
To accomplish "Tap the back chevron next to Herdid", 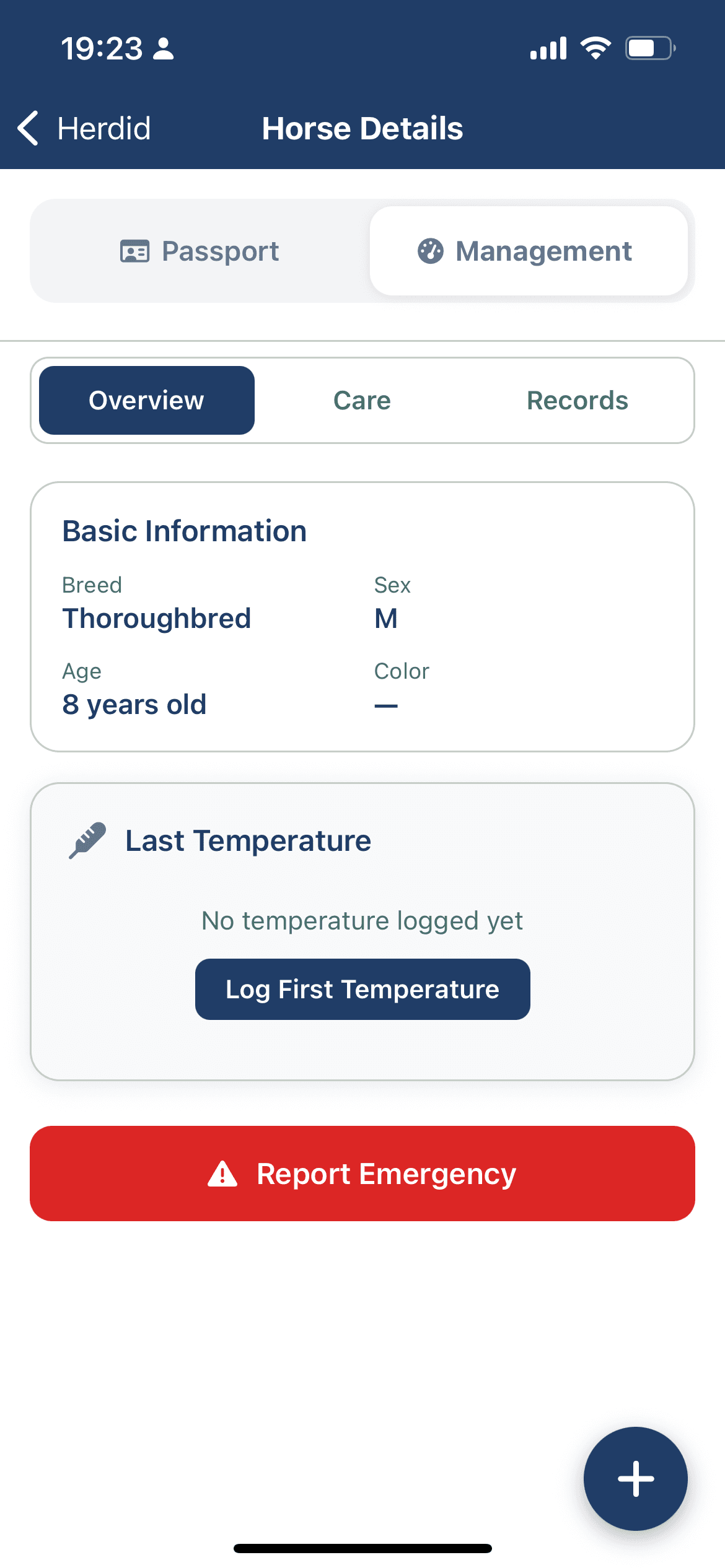I will click(28, 128).
